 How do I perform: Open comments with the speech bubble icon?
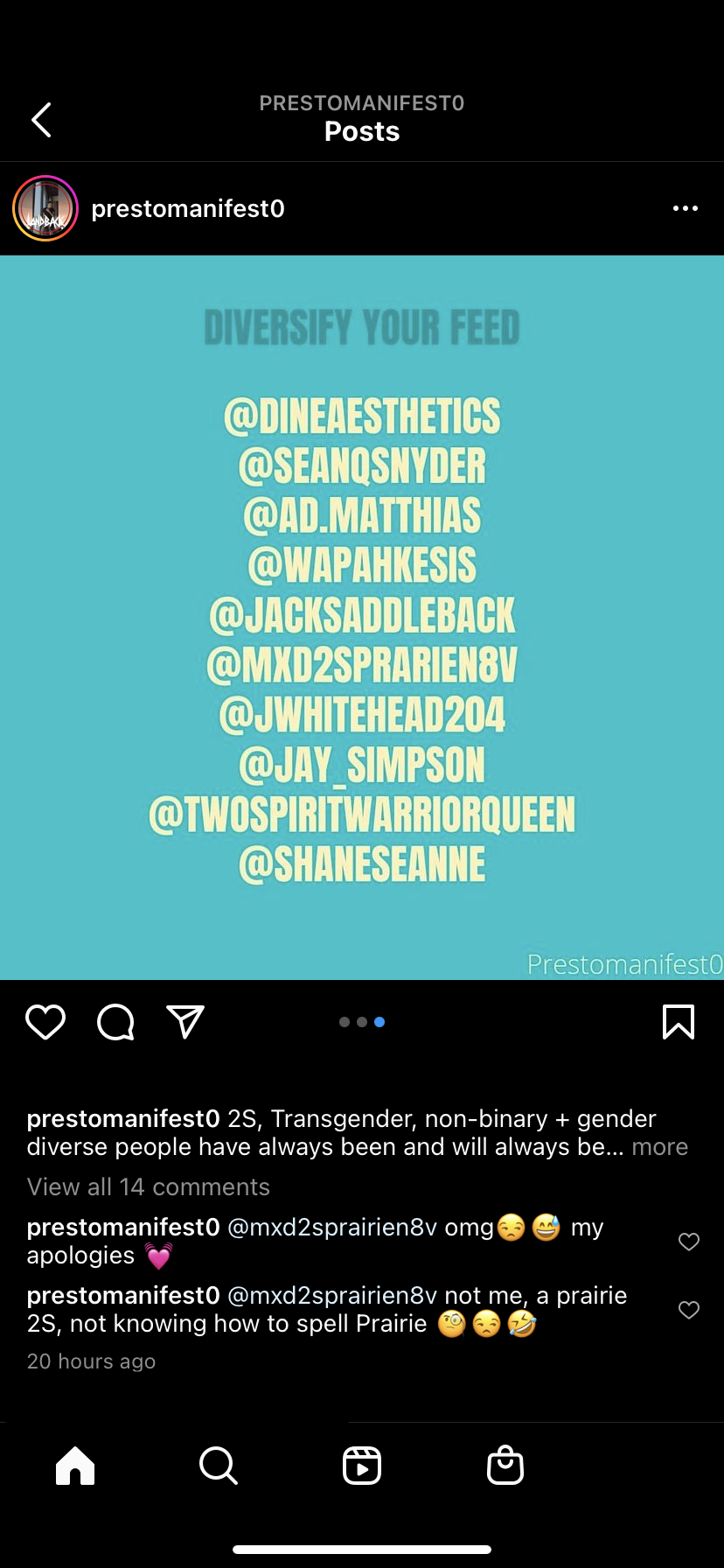115,1021
